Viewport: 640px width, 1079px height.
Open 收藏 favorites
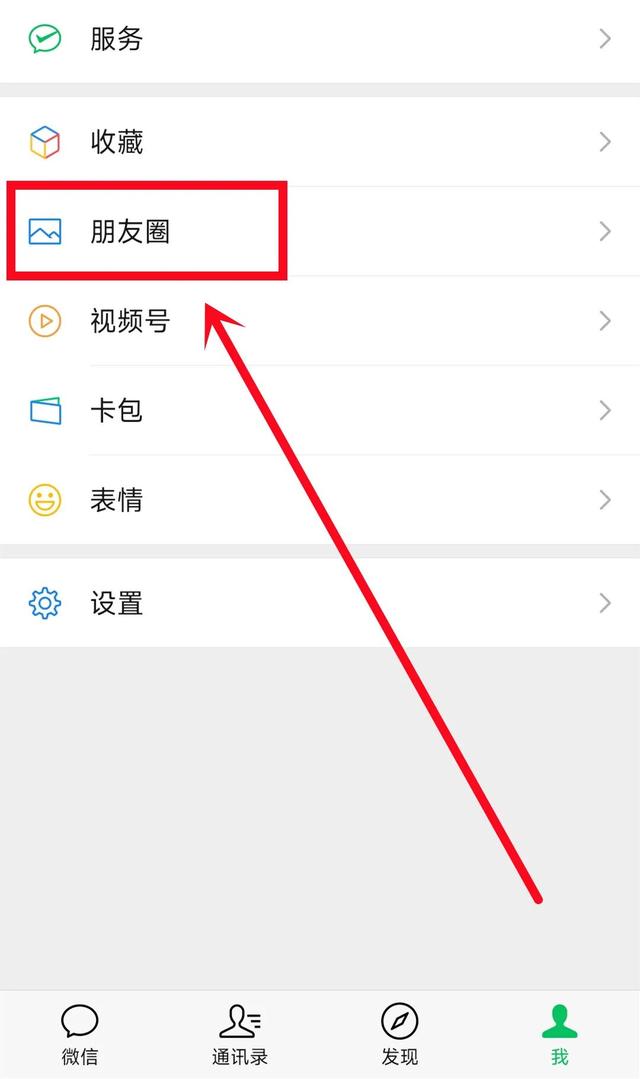[x=320, y=142]
